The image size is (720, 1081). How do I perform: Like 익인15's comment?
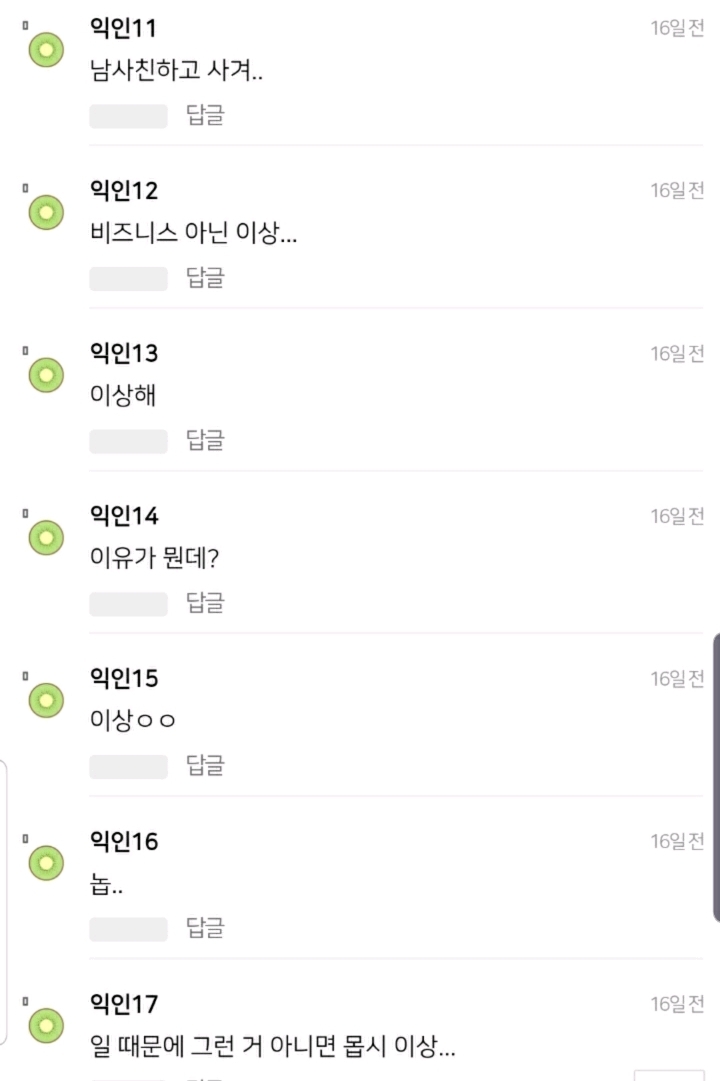(x=127, y=766)
